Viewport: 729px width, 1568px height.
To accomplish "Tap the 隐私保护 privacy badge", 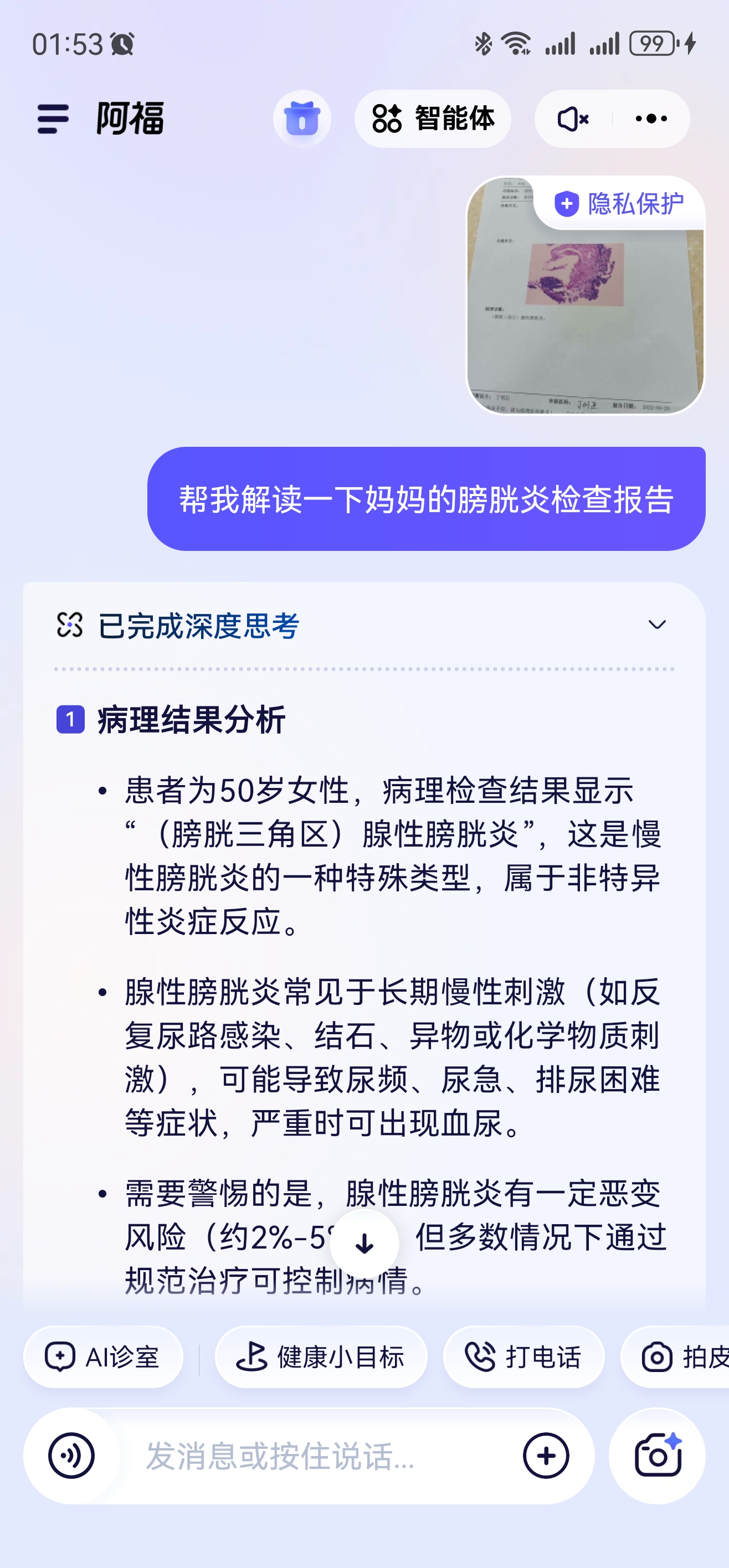I will coord(619,203).
